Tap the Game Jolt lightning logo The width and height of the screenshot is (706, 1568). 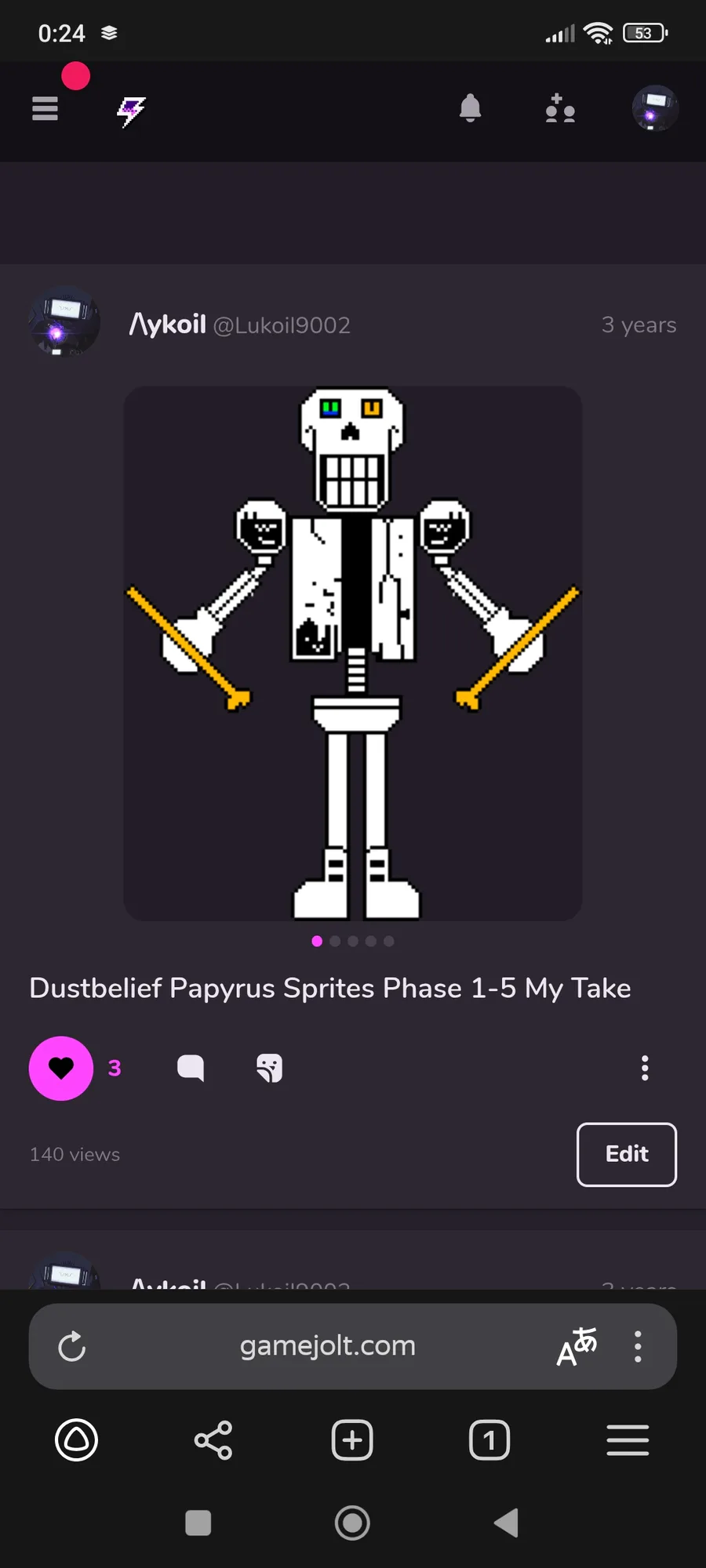tap(131, 111)
